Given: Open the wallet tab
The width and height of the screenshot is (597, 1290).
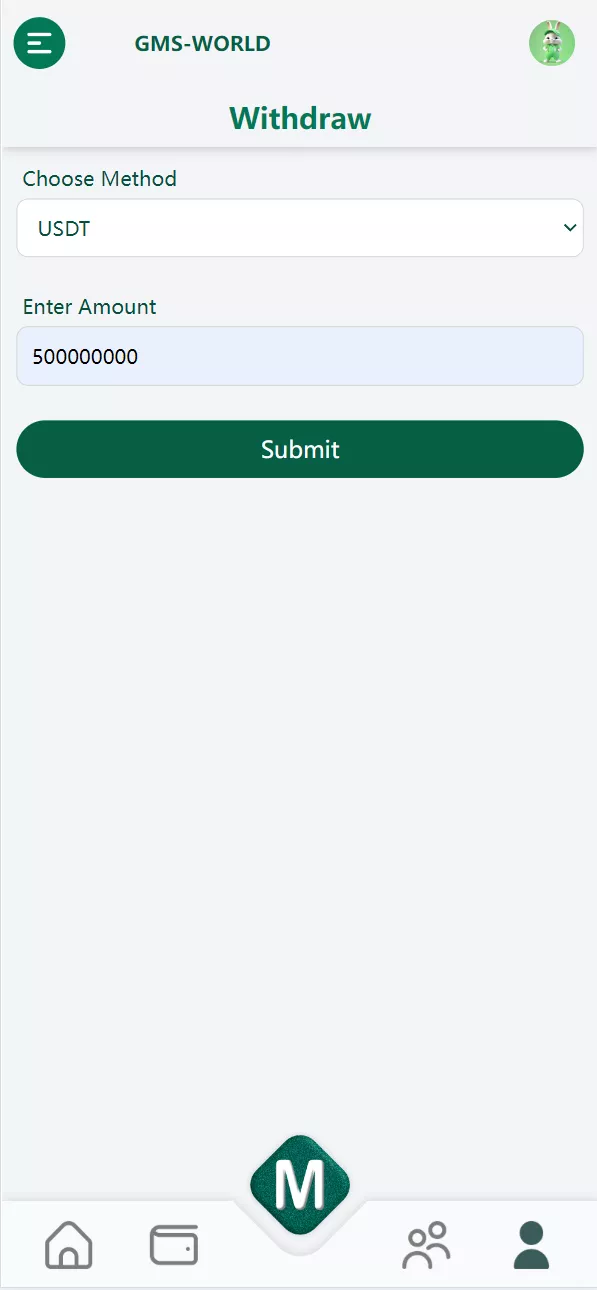Looking at the screenshot, I should coord(174,1245).
